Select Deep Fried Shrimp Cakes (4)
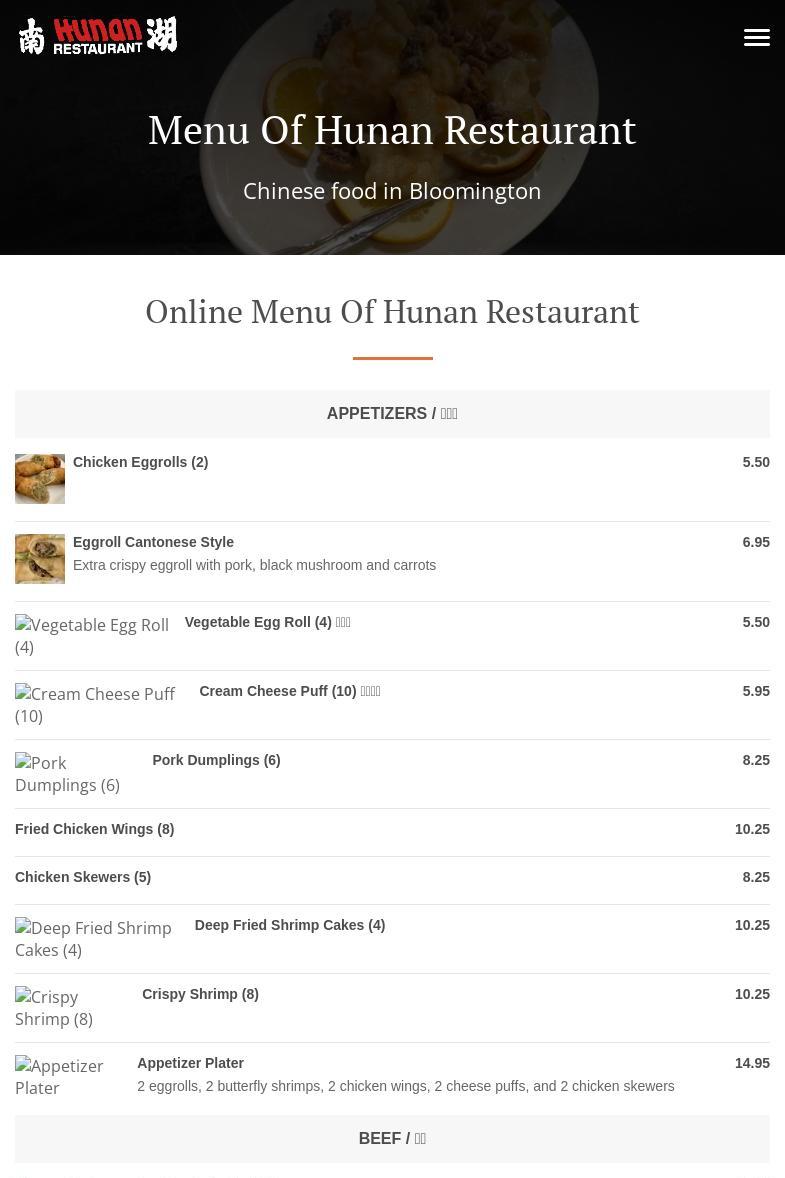This screenshot has width=785, height=1178. [289, 925]
